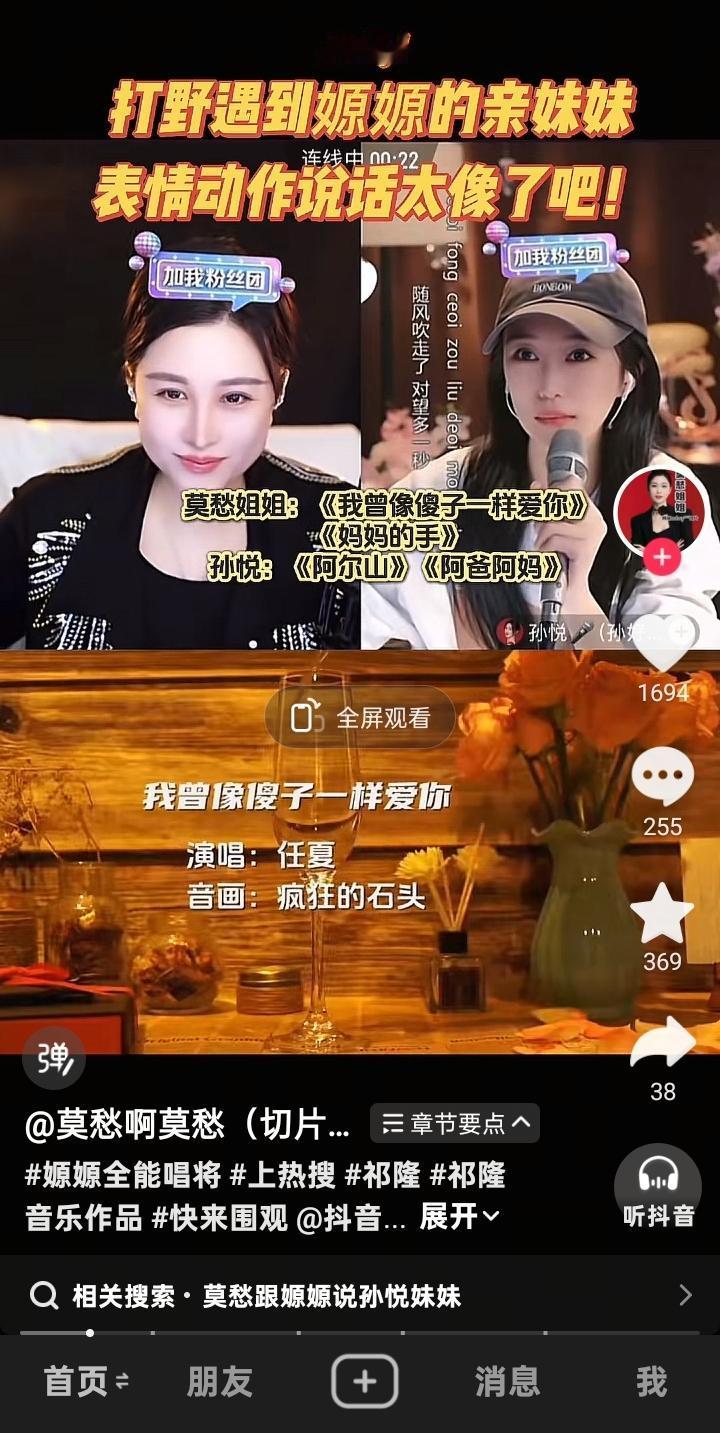Open the 消息 messages tab
The image size is (720, 1433).
coord(506,1381)
